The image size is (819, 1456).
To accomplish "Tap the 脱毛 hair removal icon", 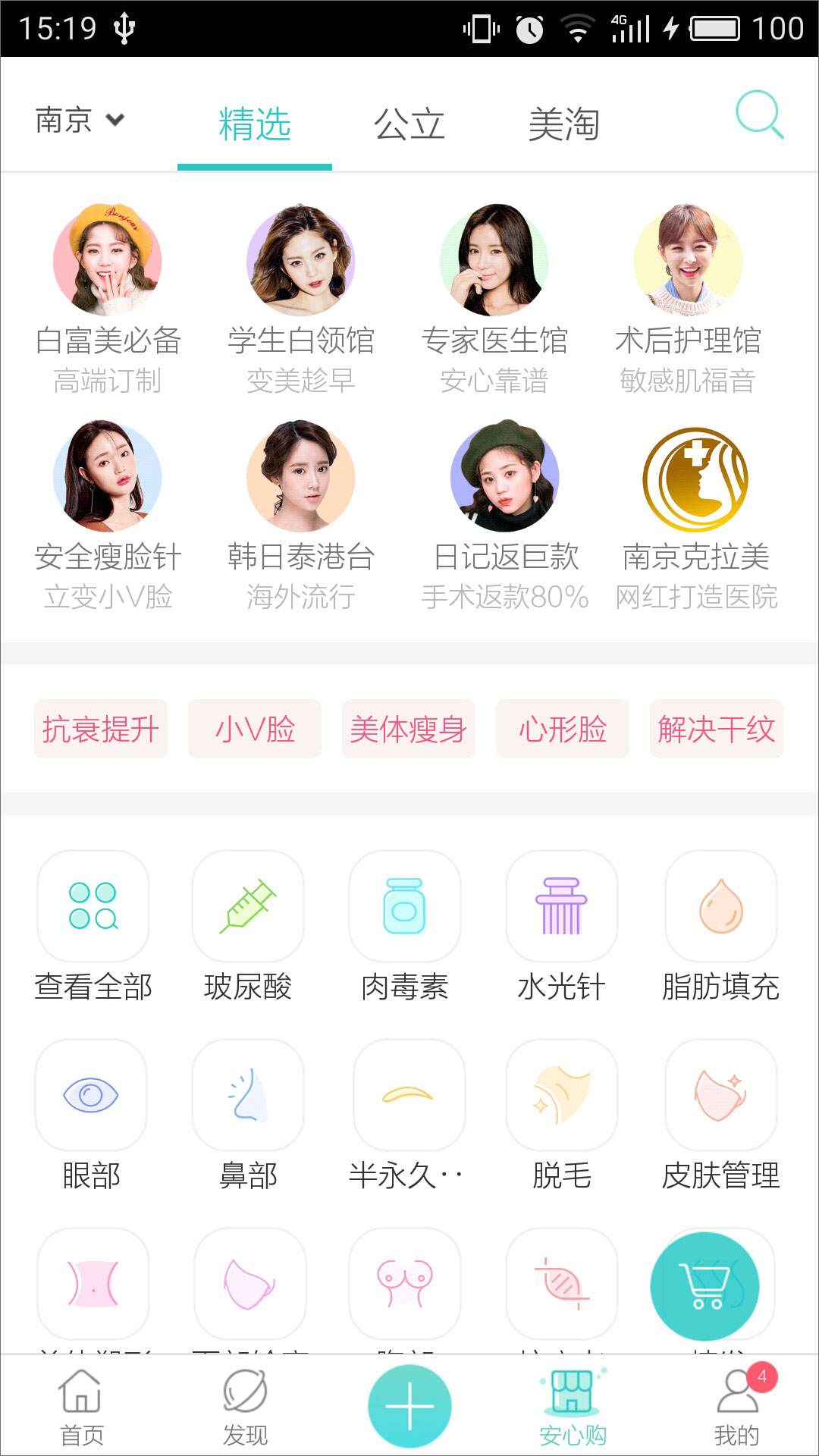I will pyautogui.click(x=561, y=1096).
